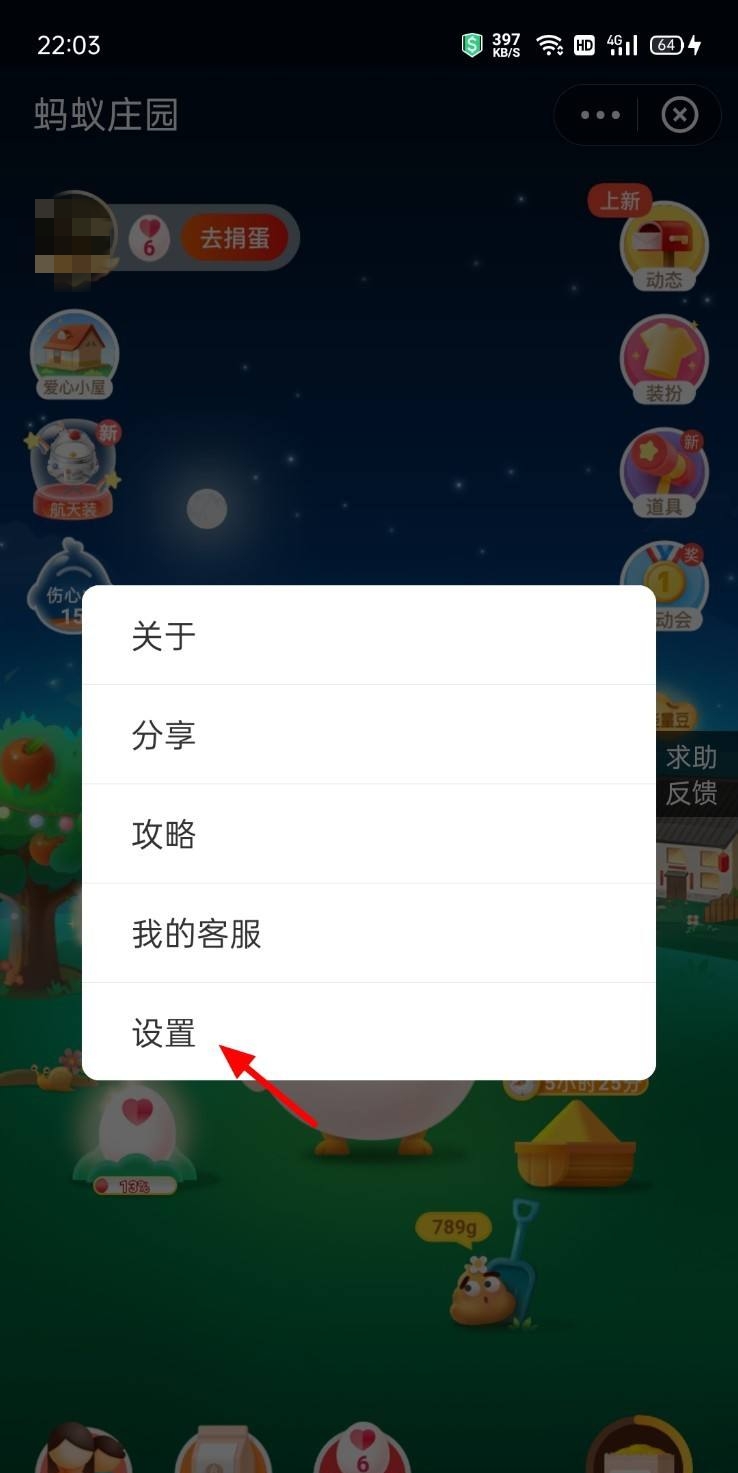
Task: Tap the 求助反馈 side button
Action: click(x=692, y=775)
